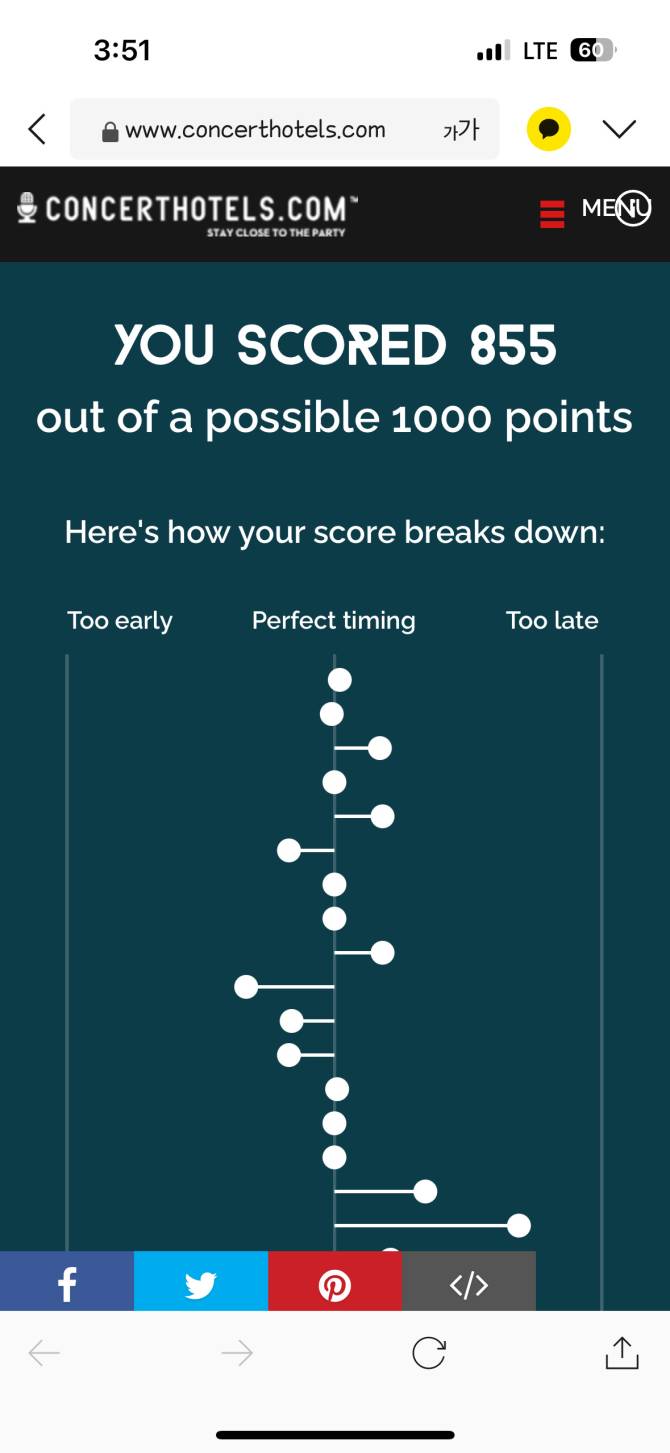Image resolution: width=670 pixels, height=1453 pixels.
Task: Reload the page
Action: [429, 1353]
